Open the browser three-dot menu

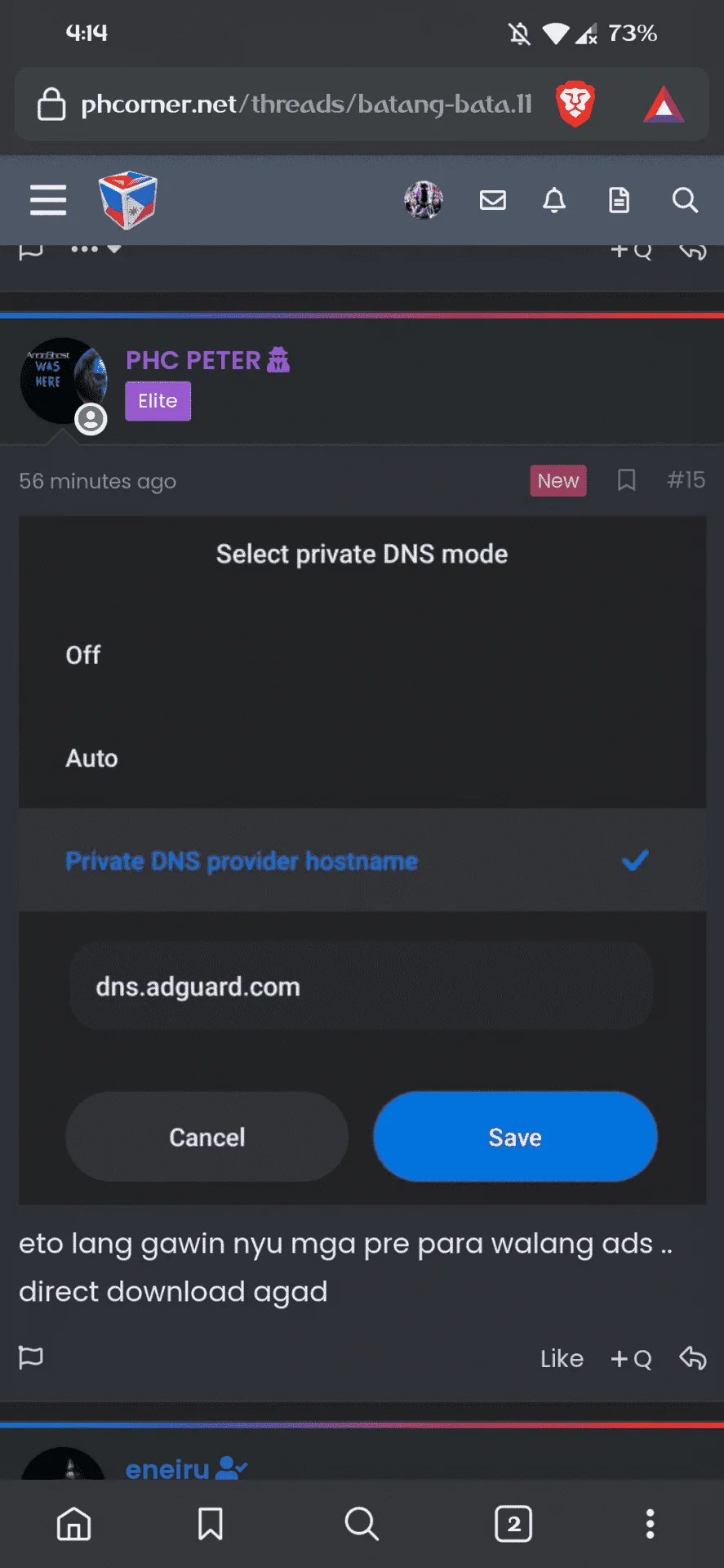[650, 1524]
